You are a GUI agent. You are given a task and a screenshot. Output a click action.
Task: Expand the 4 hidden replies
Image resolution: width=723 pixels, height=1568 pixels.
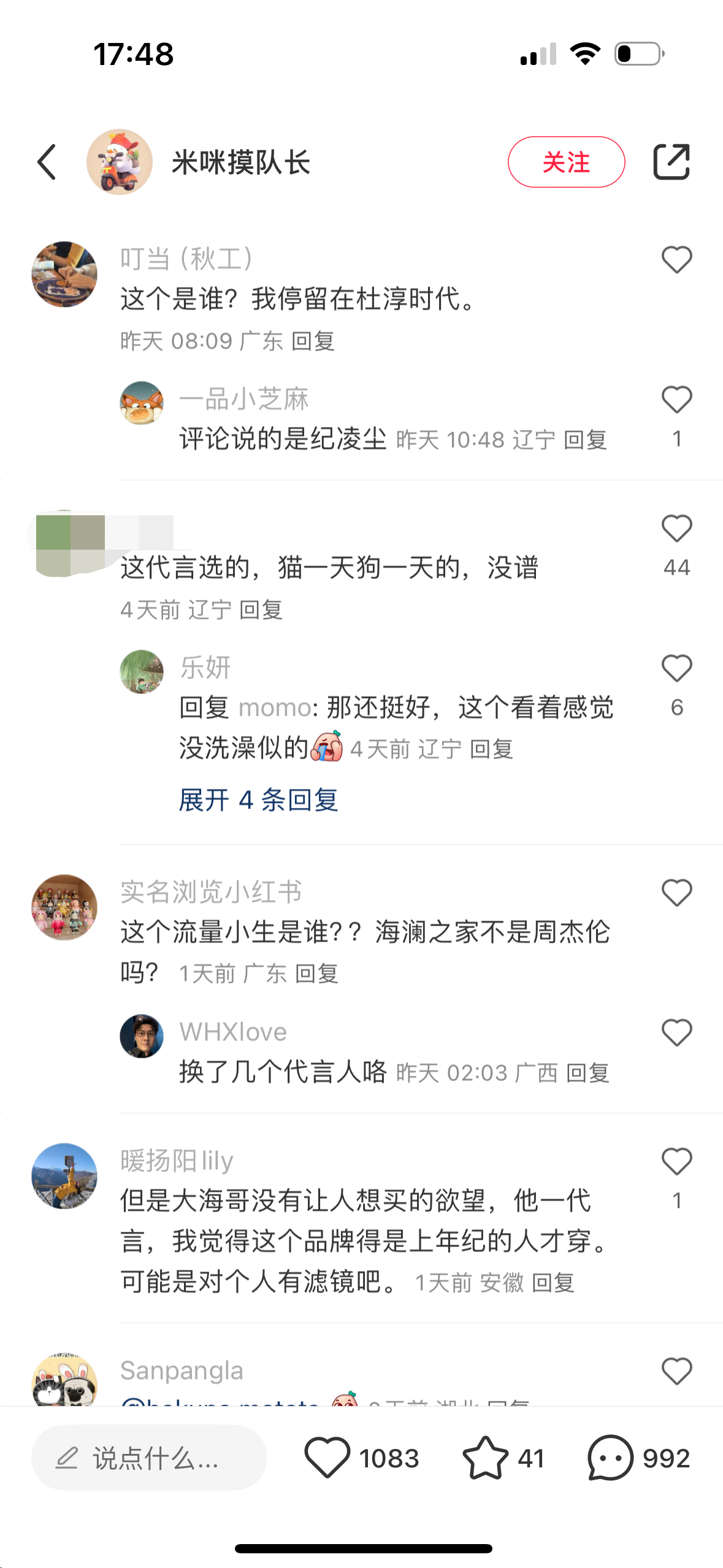tap(258, 800)
